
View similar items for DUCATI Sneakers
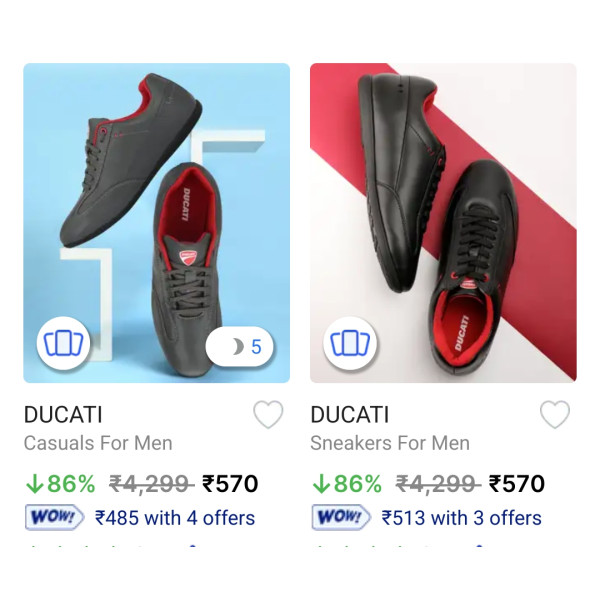click(350, 345)
